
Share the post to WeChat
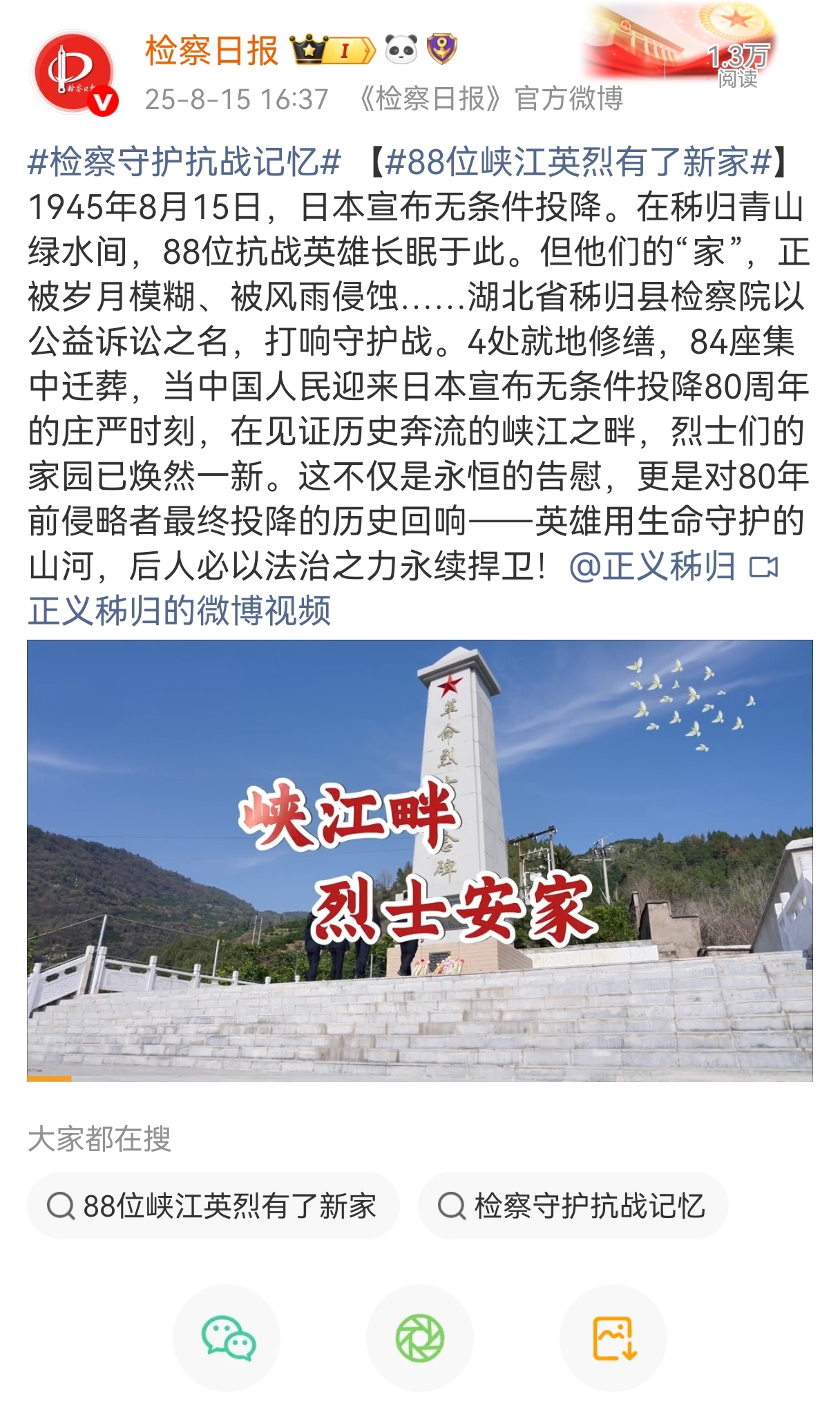click(227, 1338)
